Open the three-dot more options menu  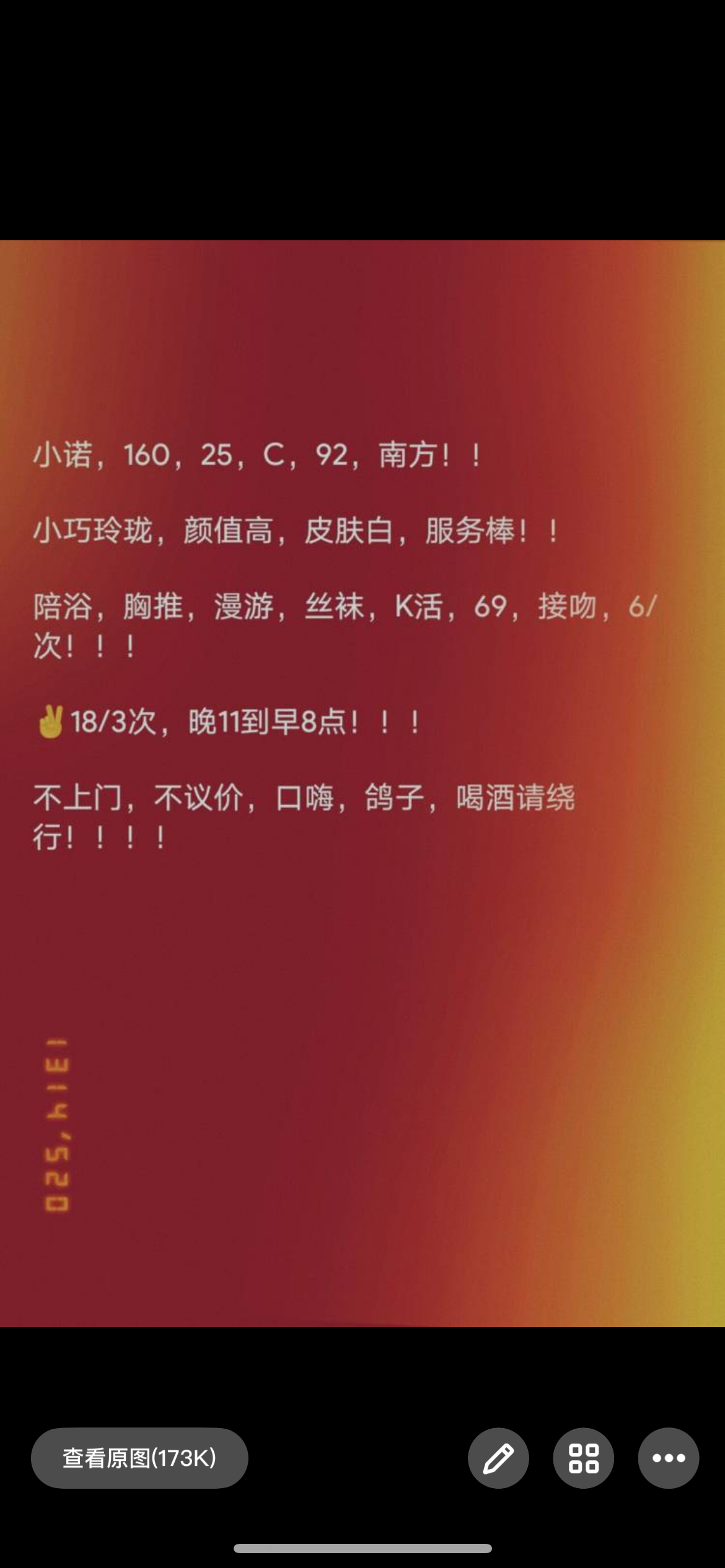point(669,1458)
